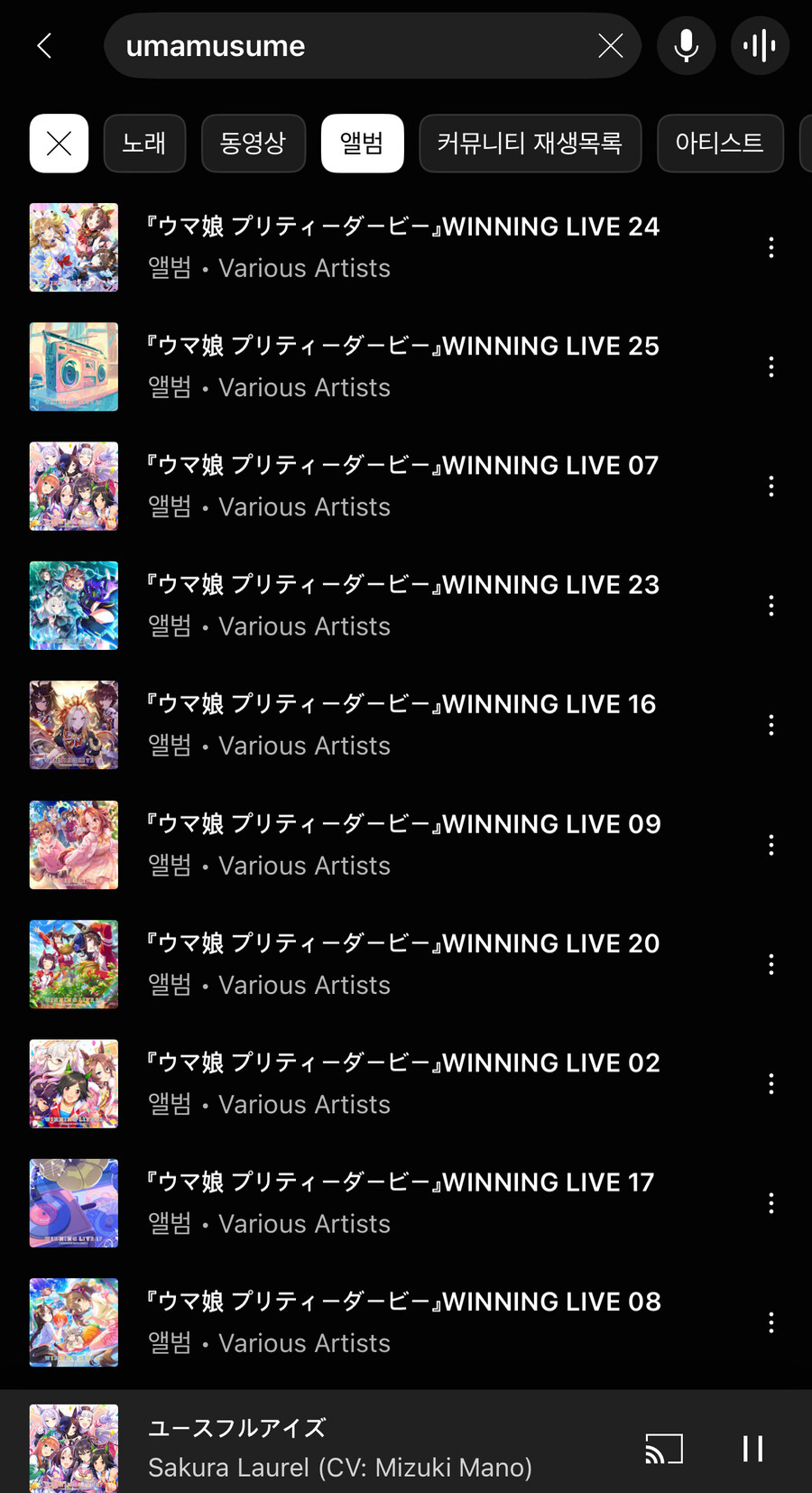Start voice search with microphone
Viewport: 812px width, 1493px height.
[x=686, y=46]
